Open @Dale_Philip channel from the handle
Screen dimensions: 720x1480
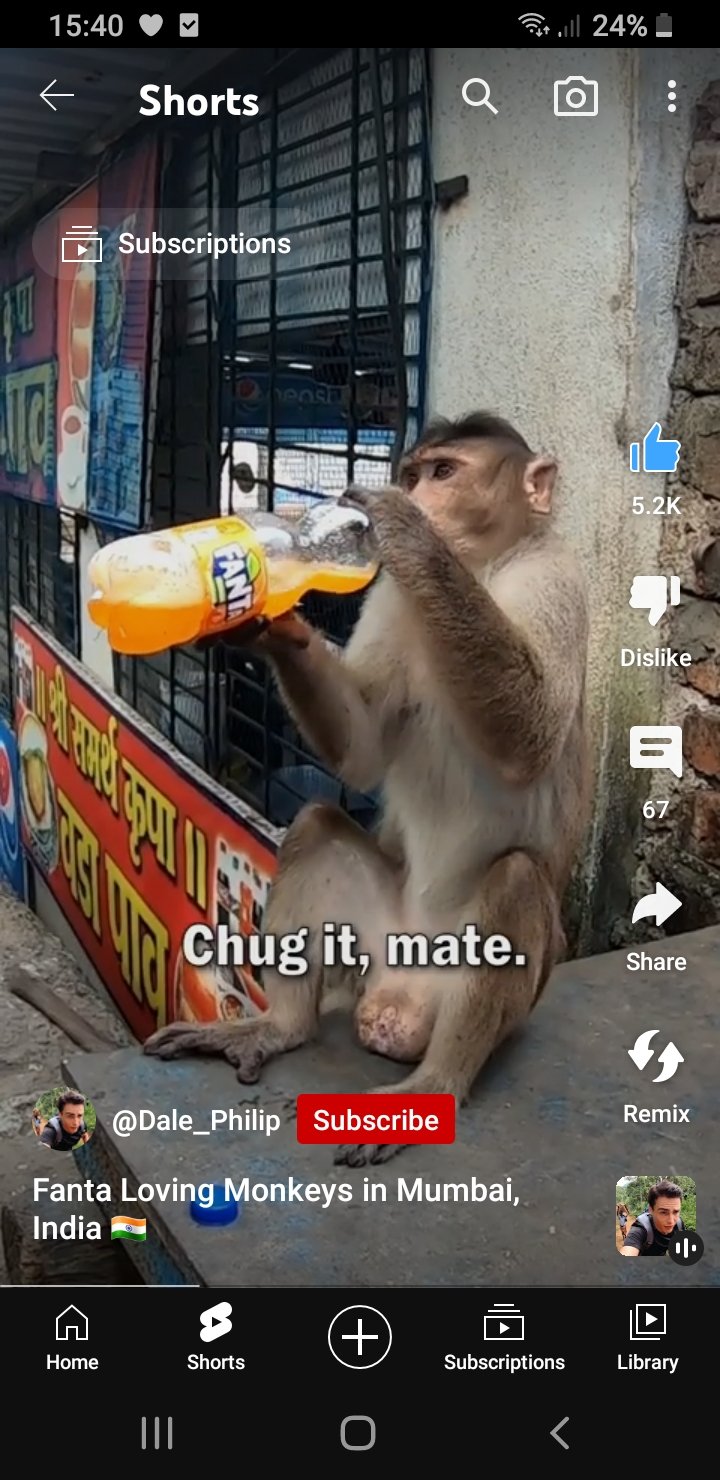coord(196,1120)
